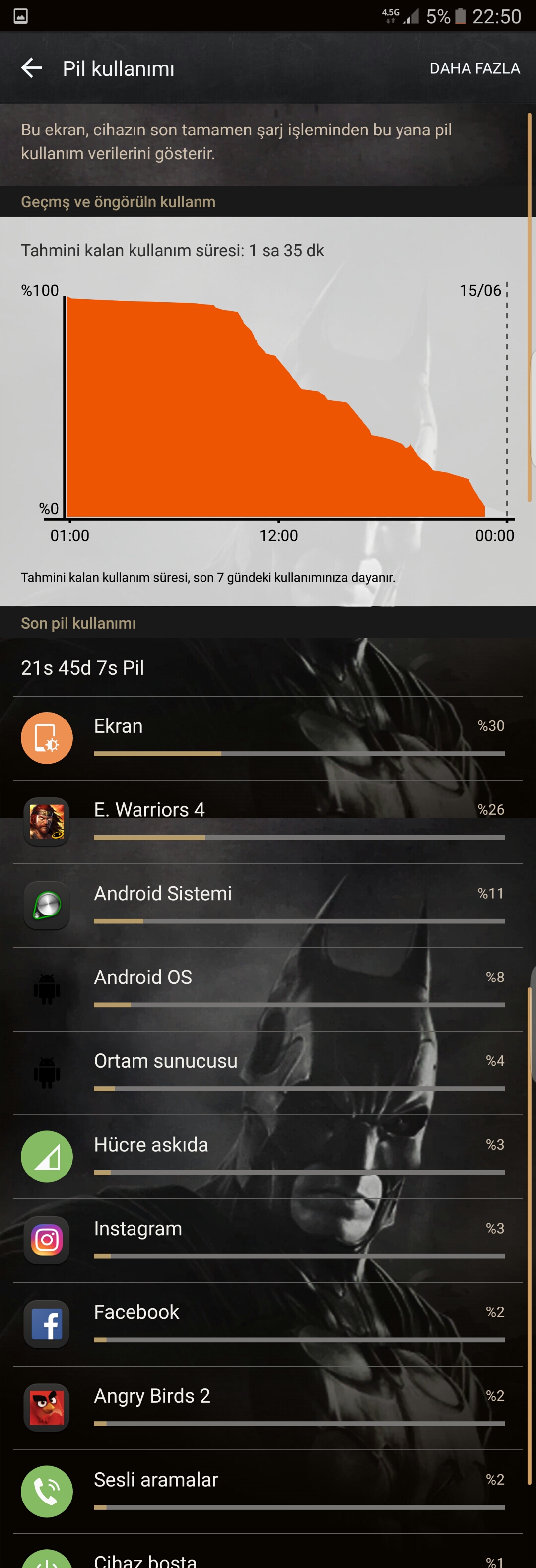Select the Ortam sunucusu row
Viewport: 536px width, 1568px height.
(268, 1072)
